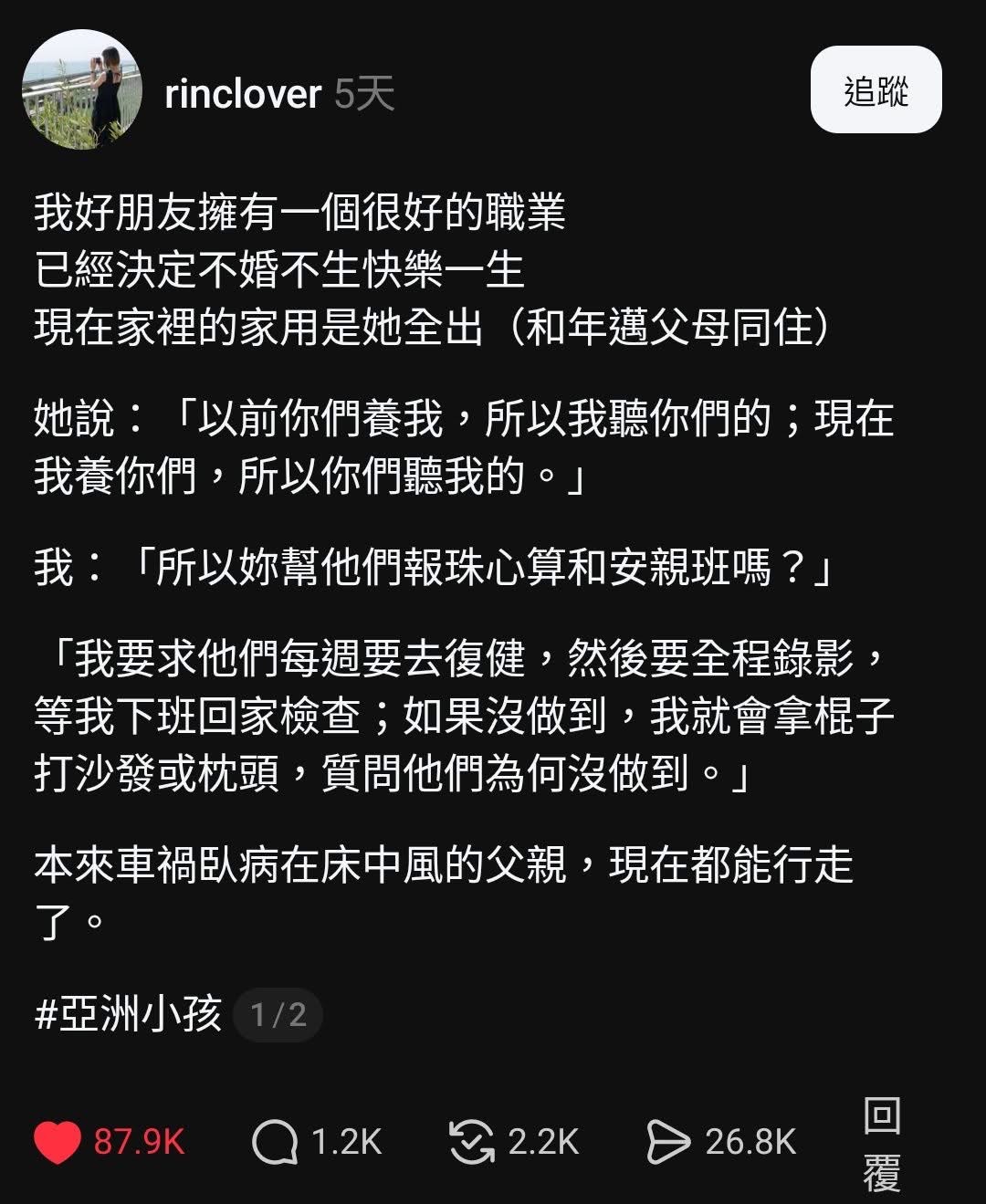Open rinclover's profile picture
The image size is (986, 1204).
coord(82,92)
